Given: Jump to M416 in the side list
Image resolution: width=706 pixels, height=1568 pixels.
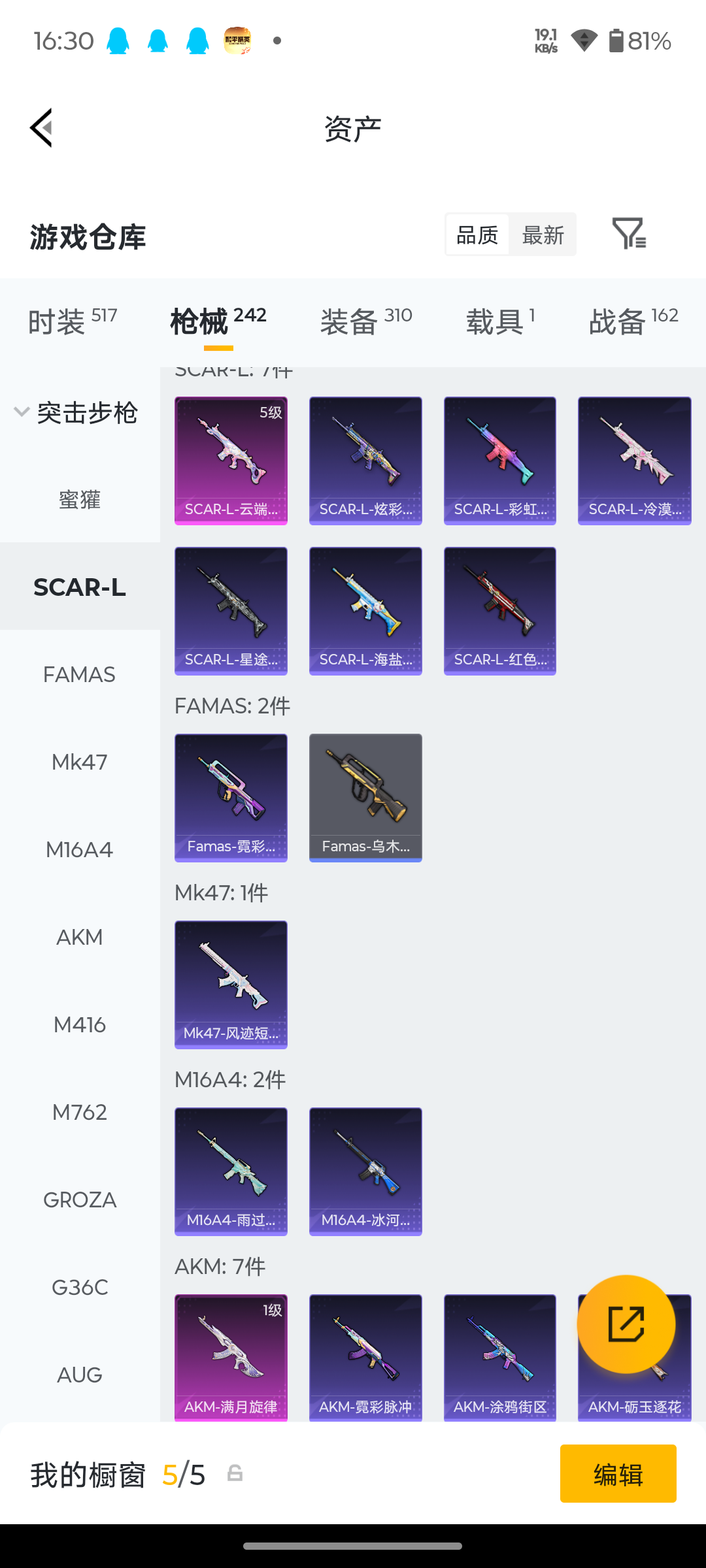Looking at the screenshot, I should [80, 1024].
